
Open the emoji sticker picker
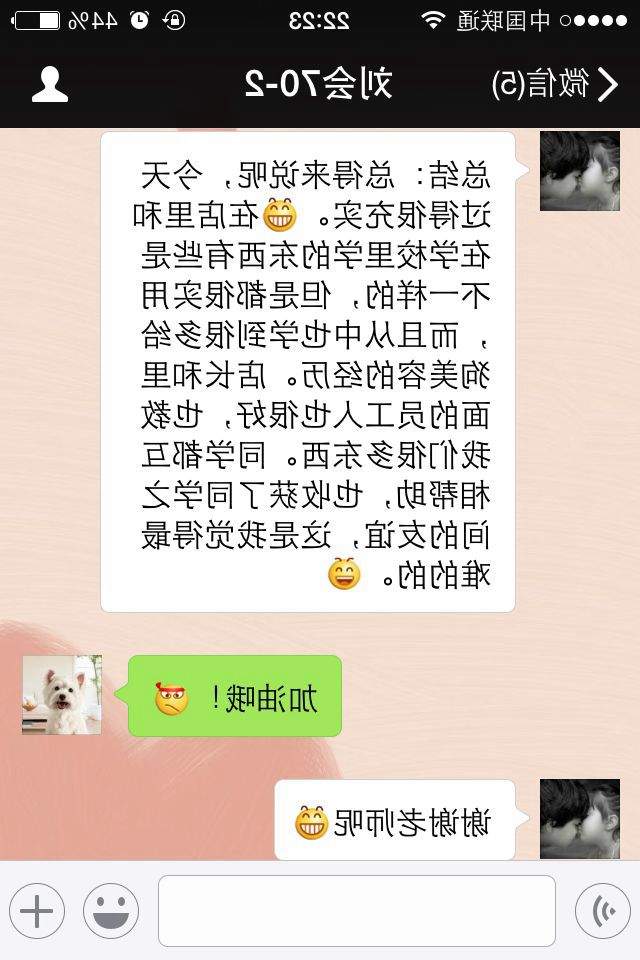pyautogui.click(x=110, y=911)
